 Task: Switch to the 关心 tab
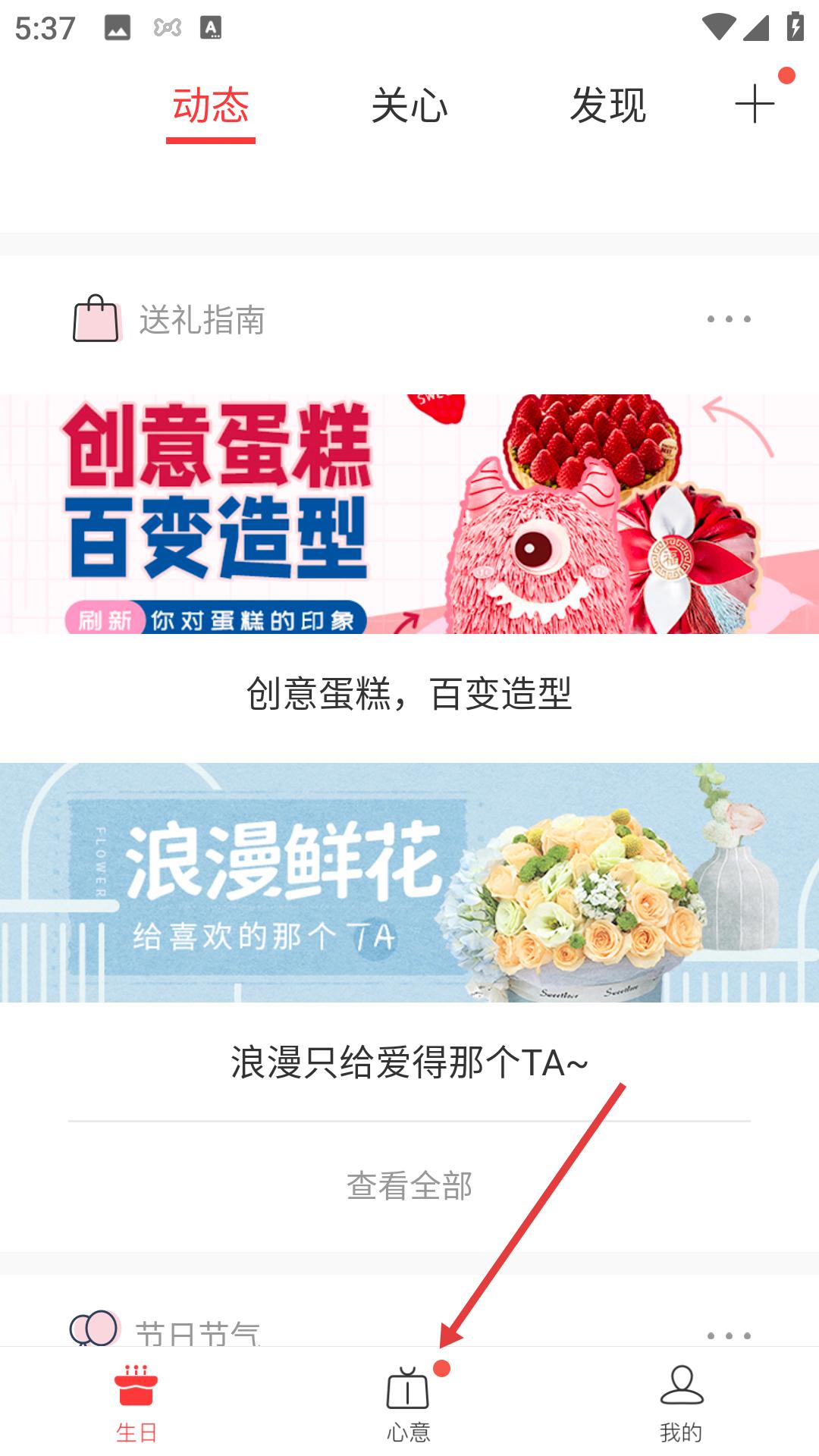point(409,105)
